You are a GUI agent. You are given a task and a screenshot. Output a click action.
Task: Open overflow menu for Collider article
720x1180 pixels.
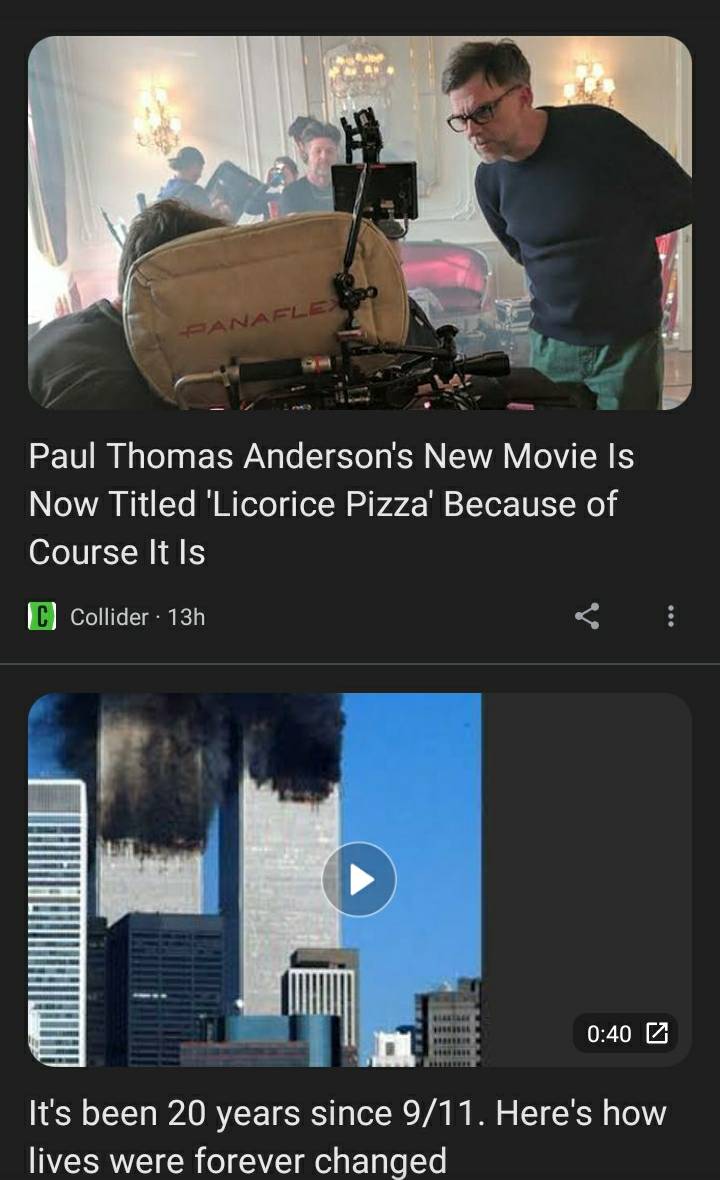670,616
